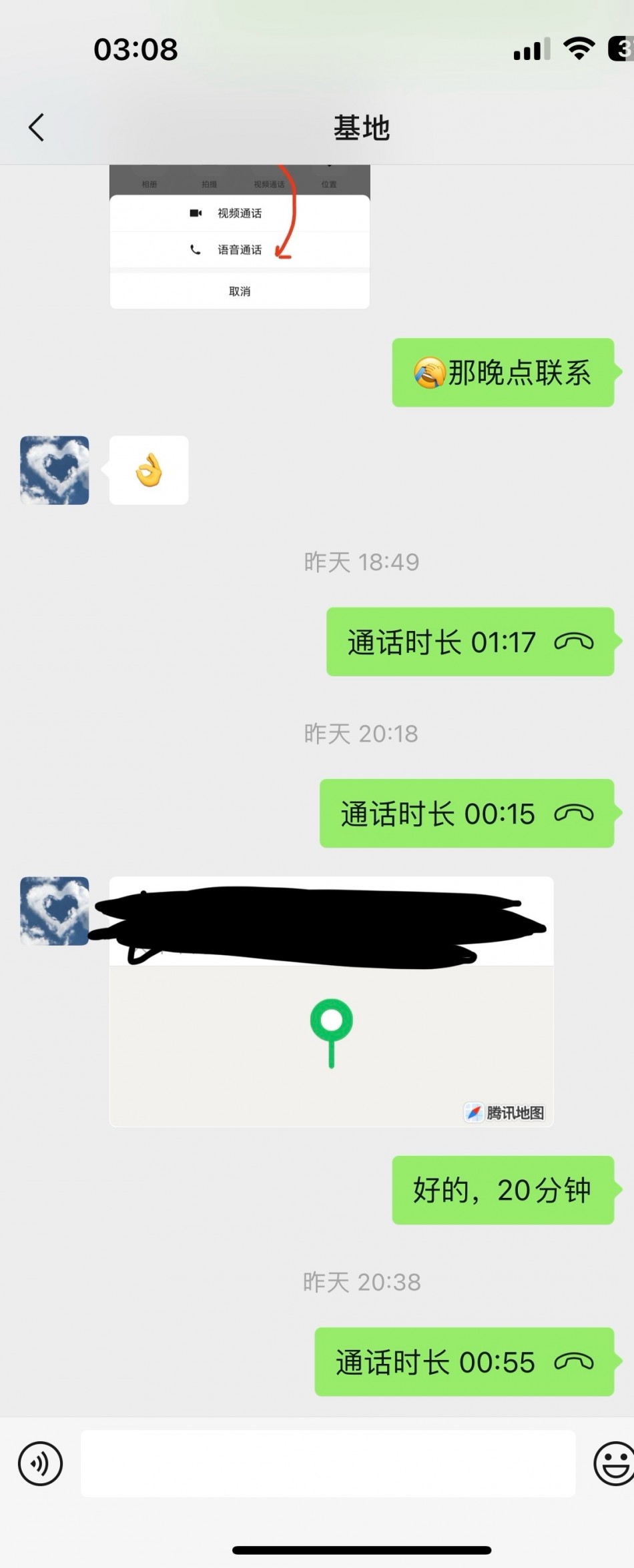This screenshot has width=634, height=1568.
Task: Open contact's profile via avatar beside OK emoji
Action: click(55, 470)
